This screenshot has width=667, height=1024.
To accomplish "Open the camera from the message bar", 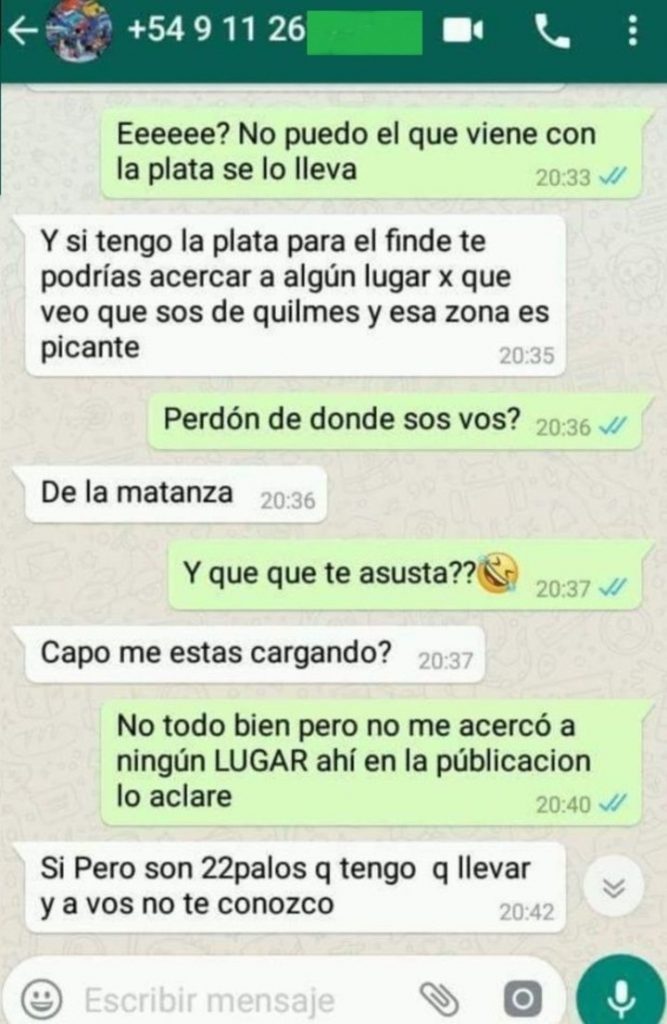I will click(521, 997).
